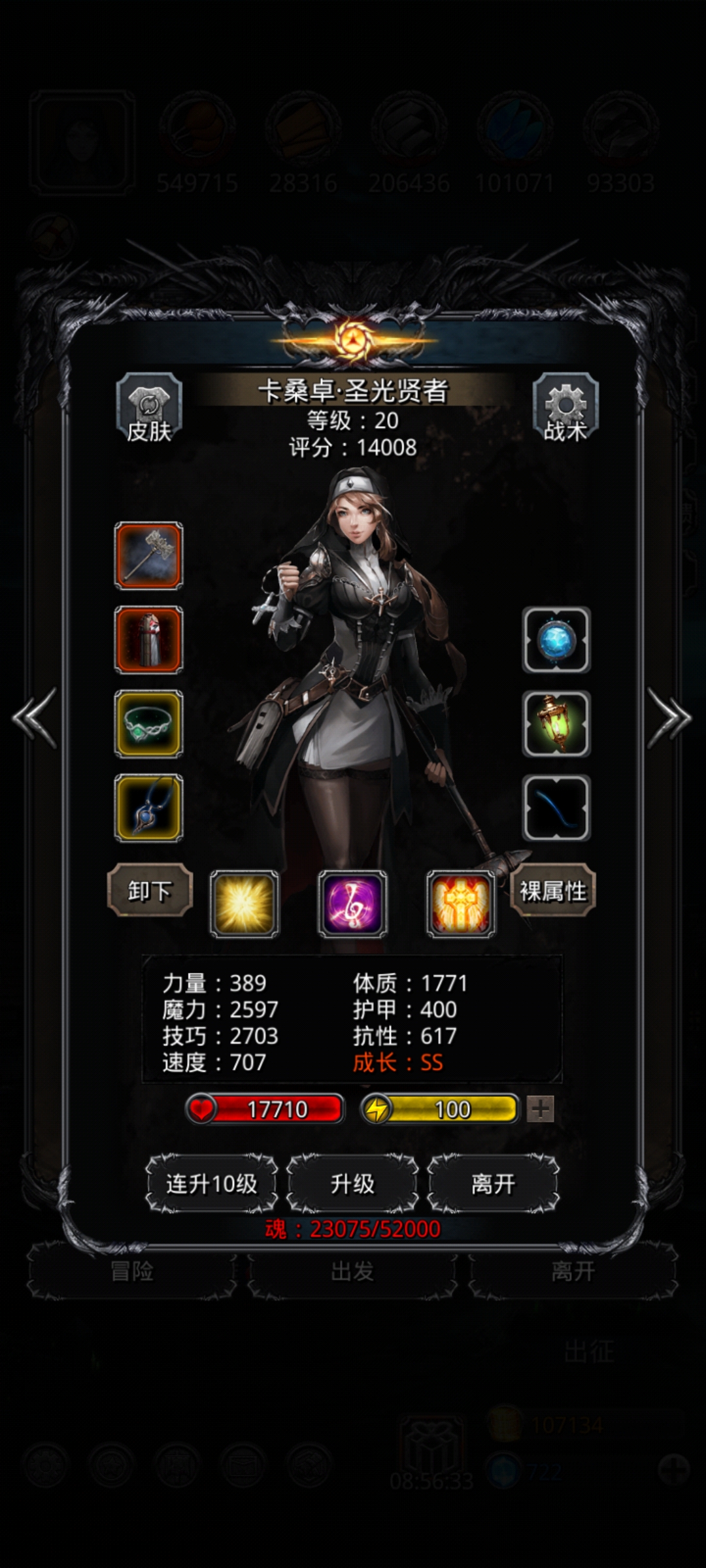Viewport: 706px width, 1568px height.
Task: Open the blue orb item slot
Action: coord(556,640)
